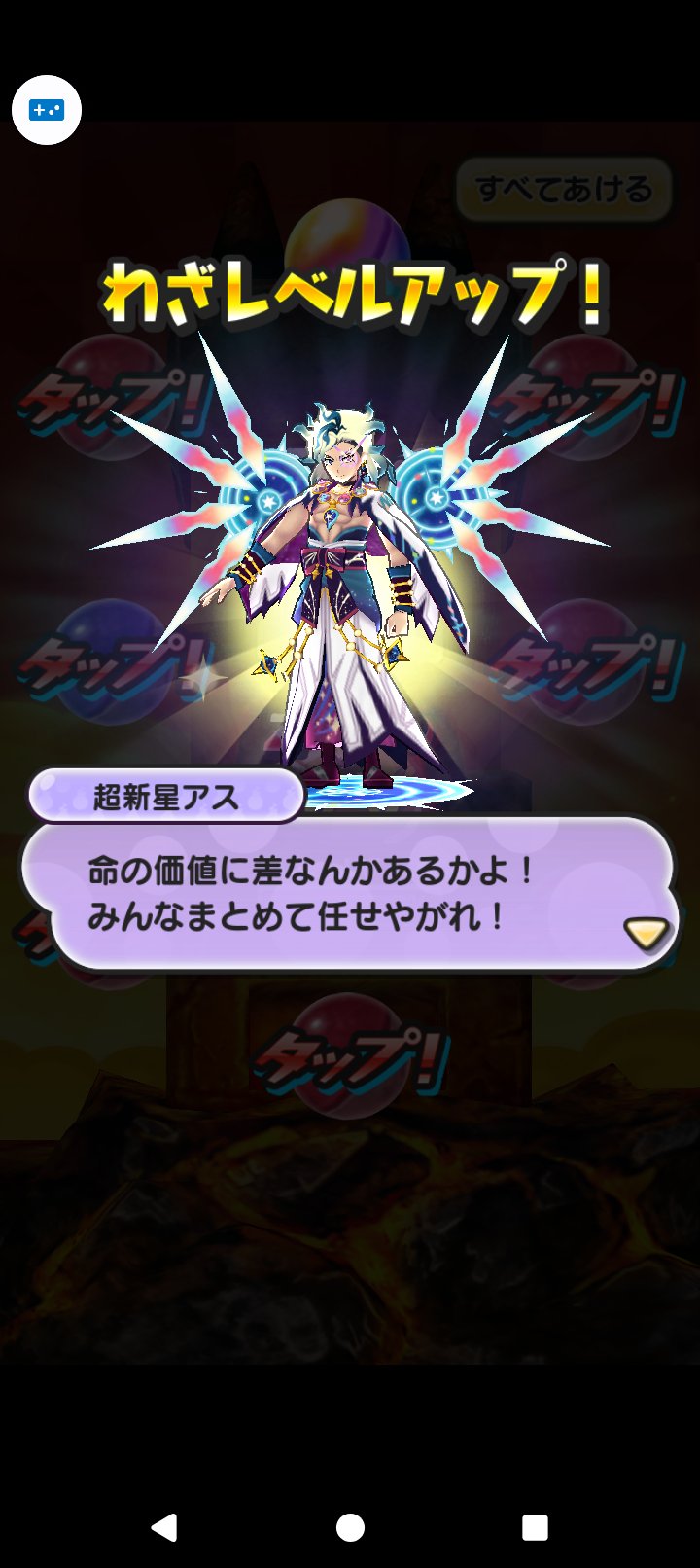Go back with the system back button
Image resolution: width=700 pixels, height=1568 pixels.
tap(164, 1527)
